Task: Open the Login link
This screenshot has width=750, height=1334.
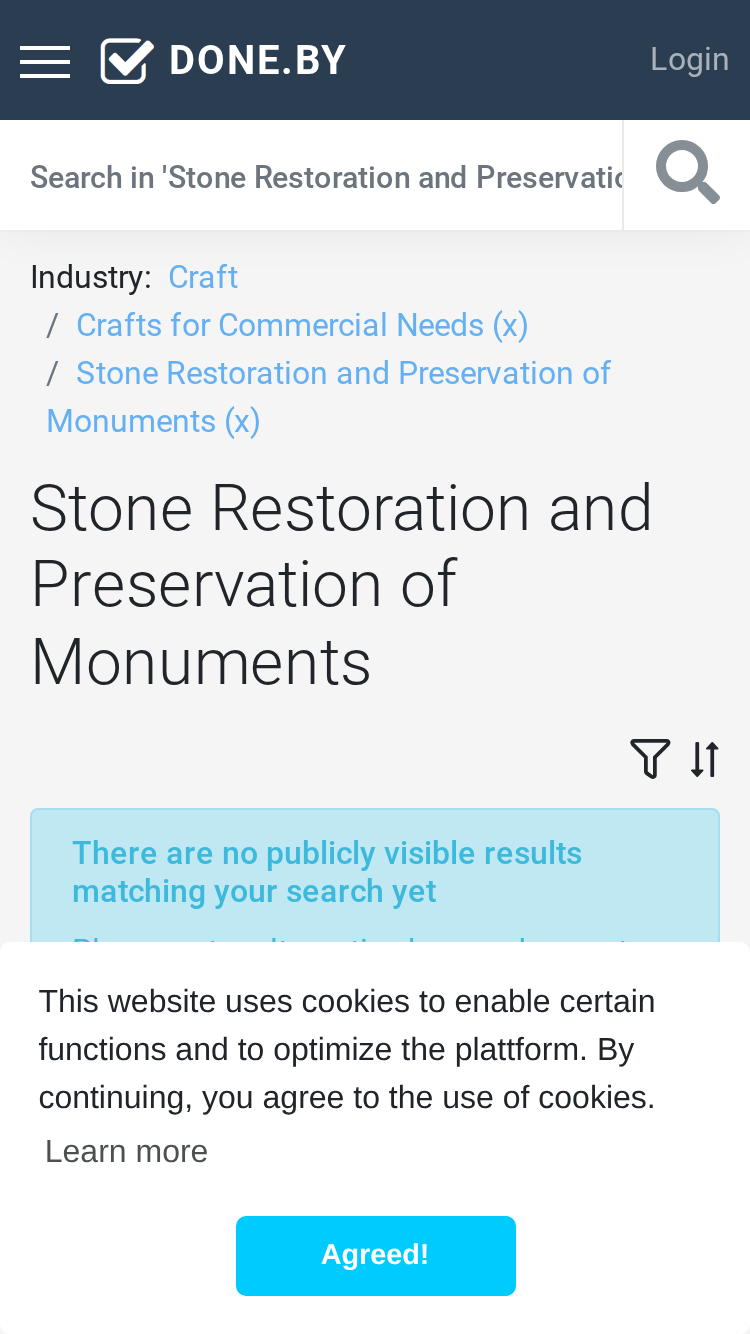Action: click(x=689, y=60)
